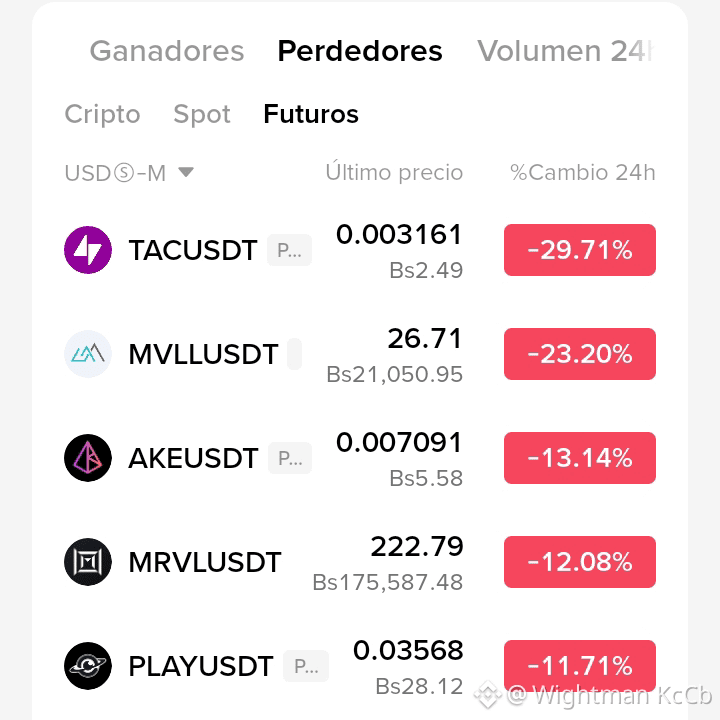This screenshot has height=720, width=720.
Task: Open the MVLLUSDT futures pair
Action: [x=360, y=354]
